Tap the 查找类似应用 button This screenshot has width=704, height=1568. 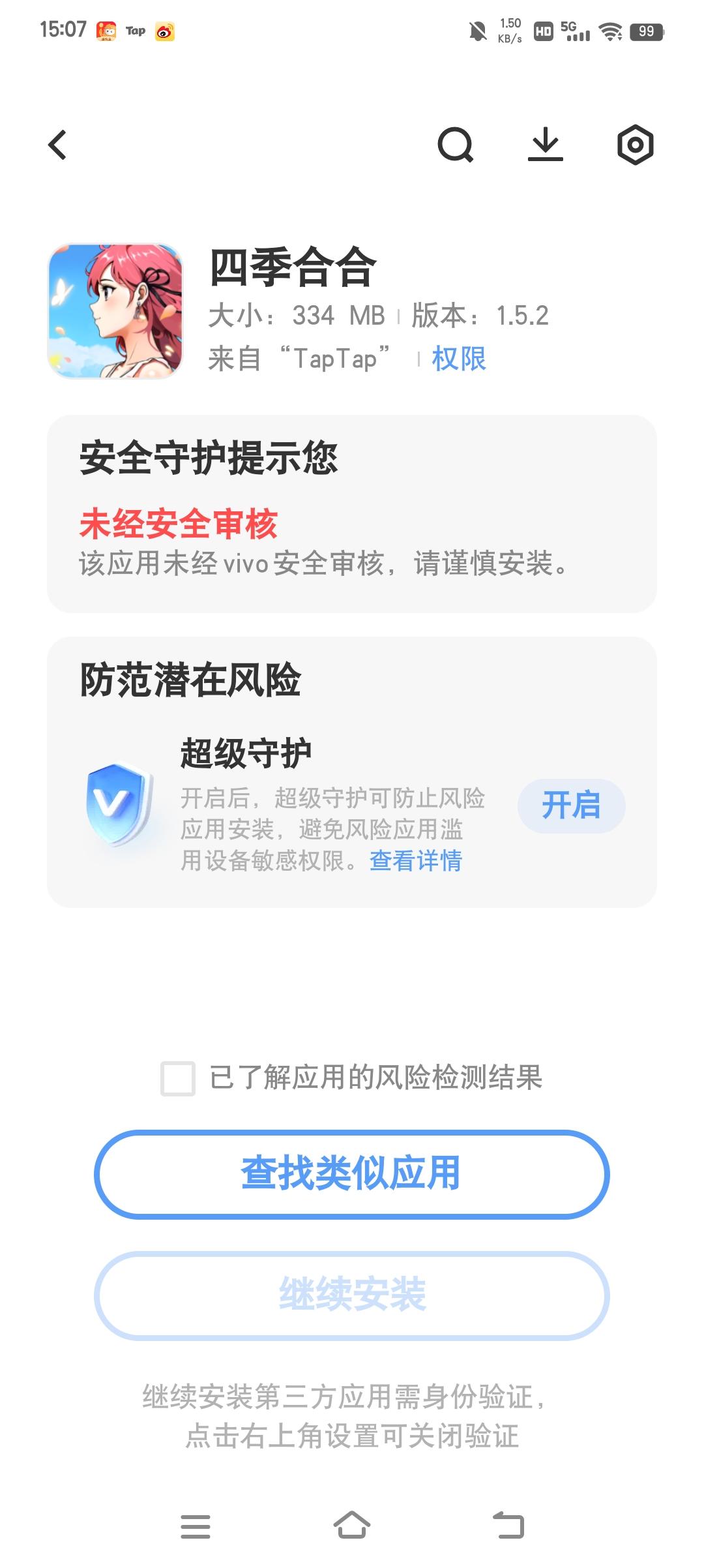tap(352, 1173)
